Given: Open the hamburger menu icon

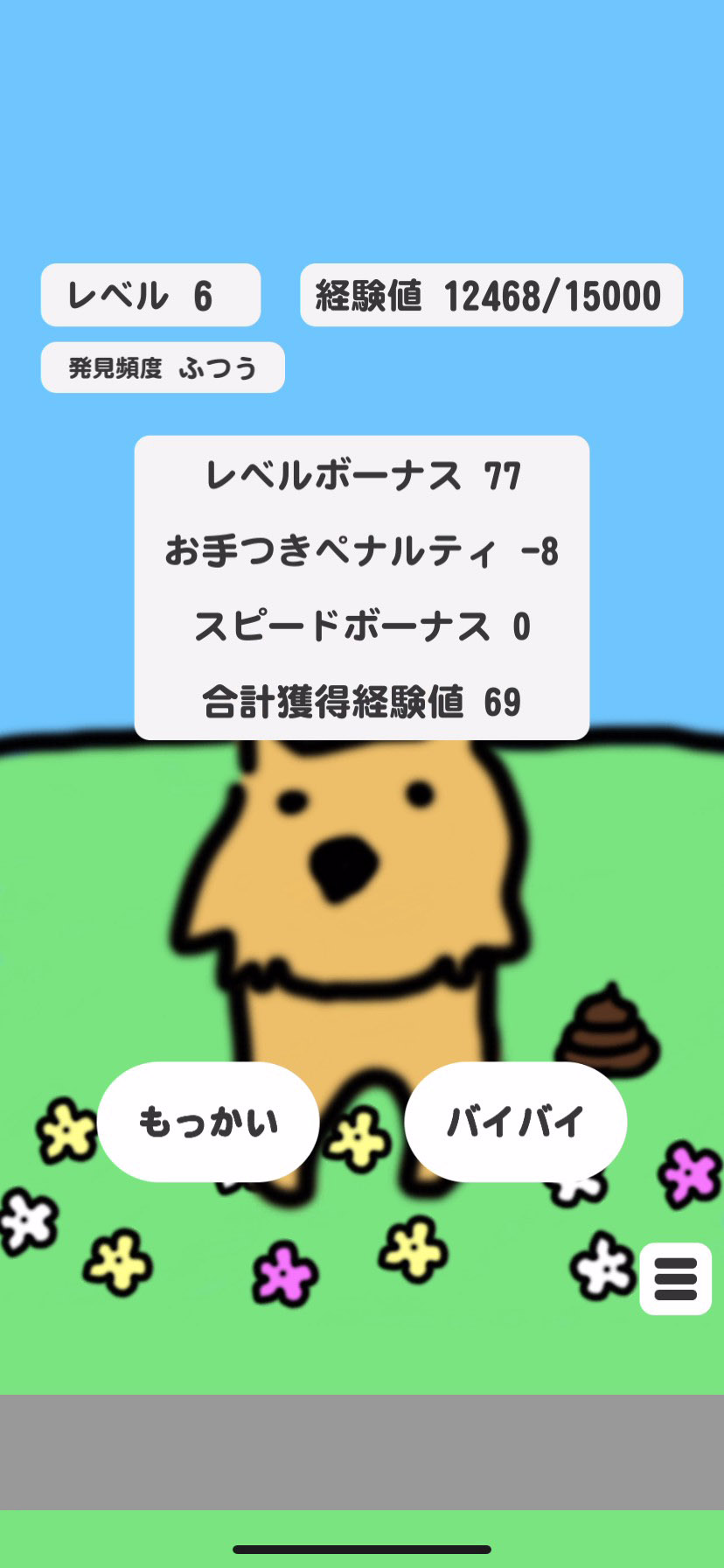Looking at the screenshot, I should pos(675,1278).
